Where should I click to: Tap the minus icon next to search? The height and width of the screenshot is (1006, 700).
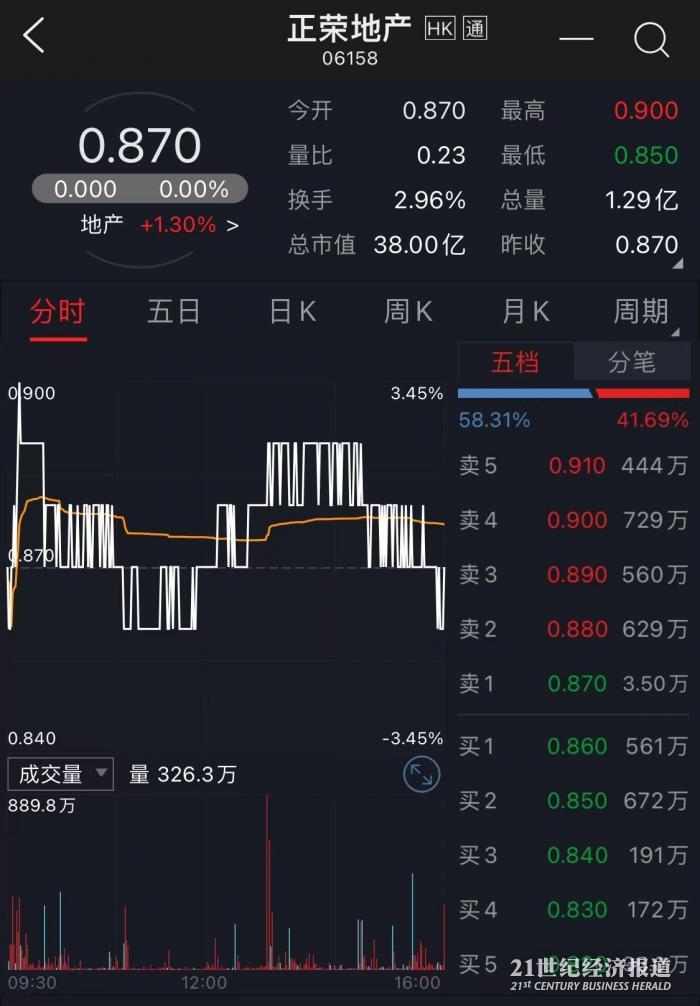pyautogui.click(x=576, y=39)
